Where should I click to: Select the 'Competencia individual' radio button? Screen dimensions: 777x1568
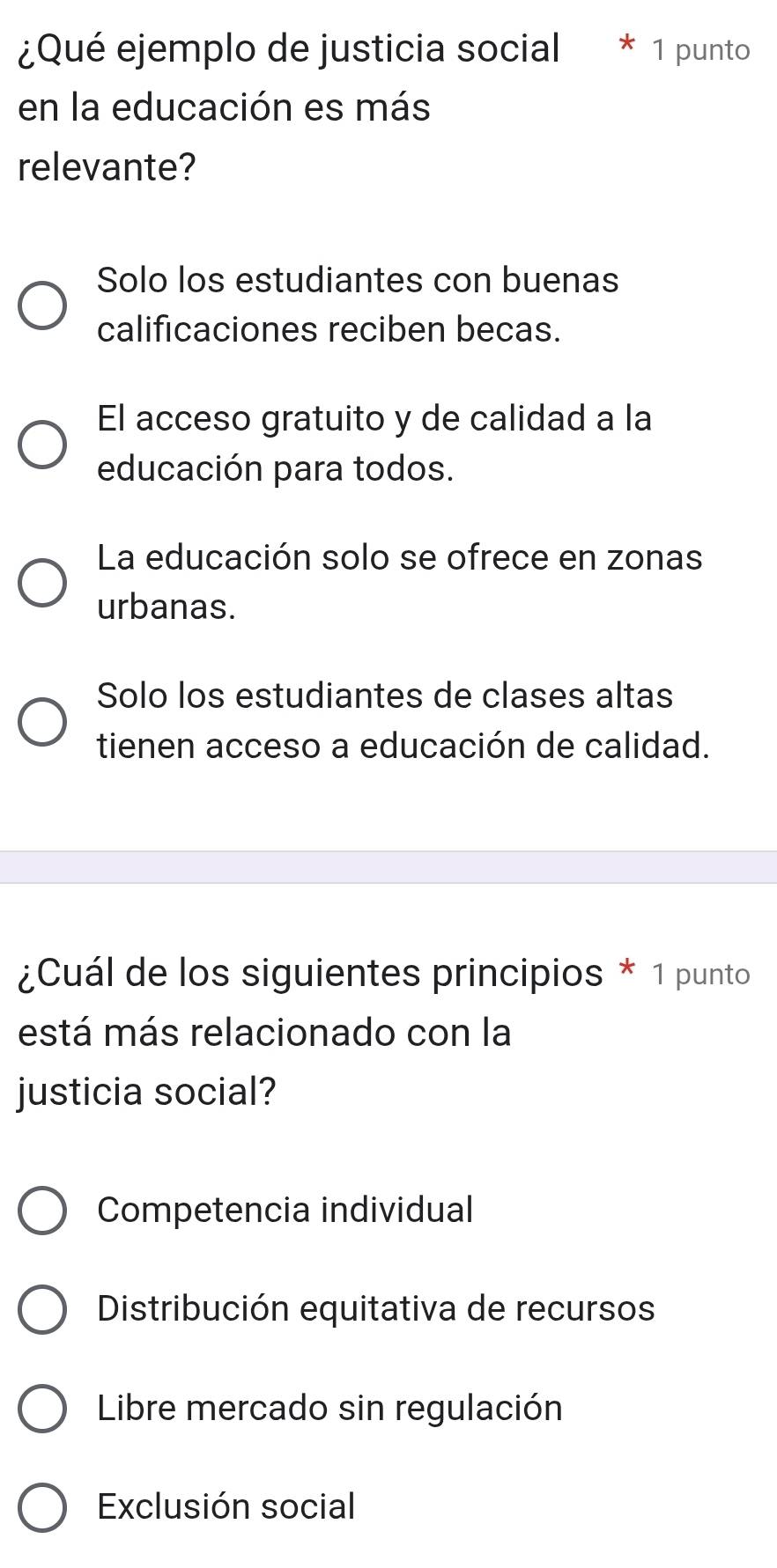pyautogui.click(x=41, y=1211)
